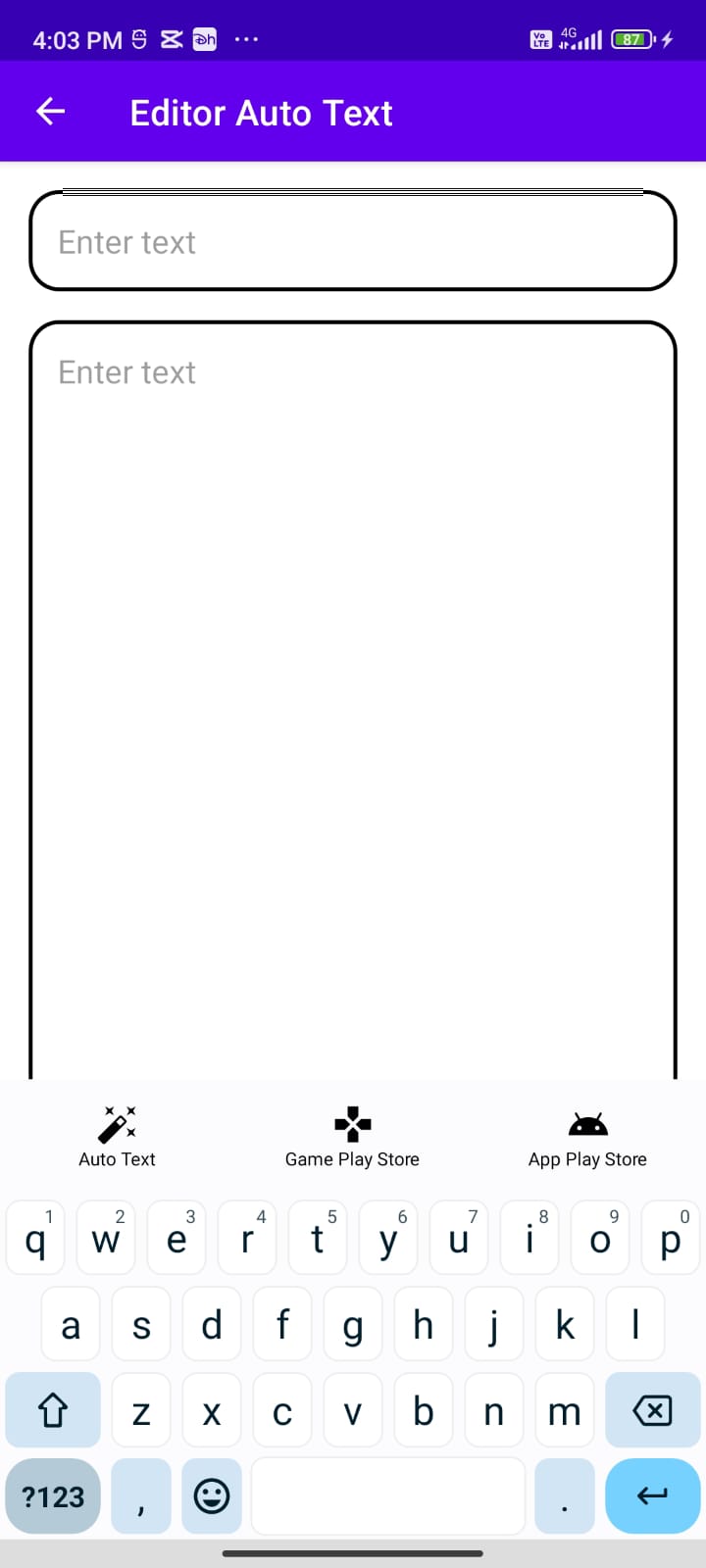The image size is (706, 1568).
Task: Open Game Play Store from keyboard bar
Action: tap(352, 1137)
